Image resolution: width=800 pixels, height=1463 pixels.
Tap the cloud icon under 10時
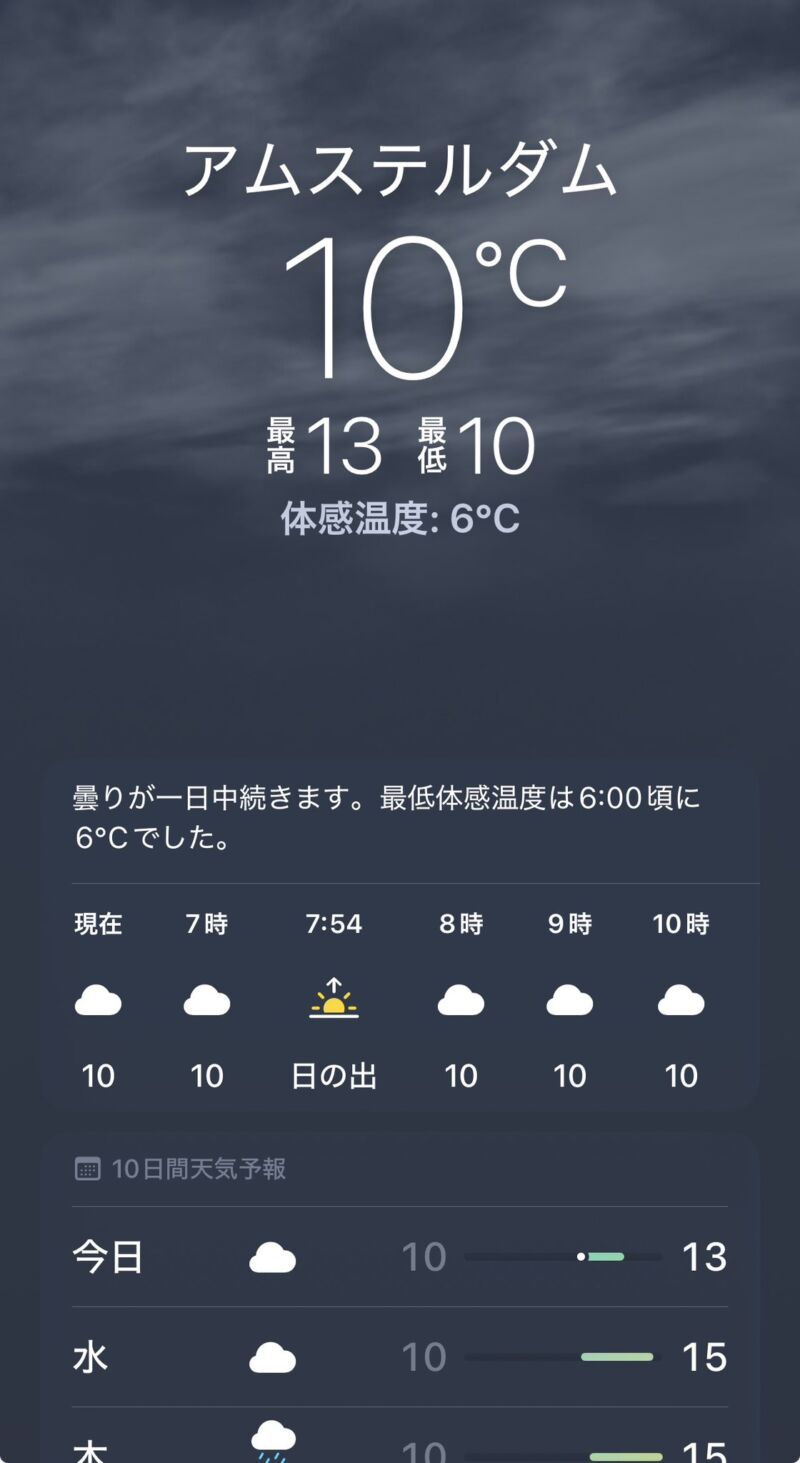click(680, 1000)
